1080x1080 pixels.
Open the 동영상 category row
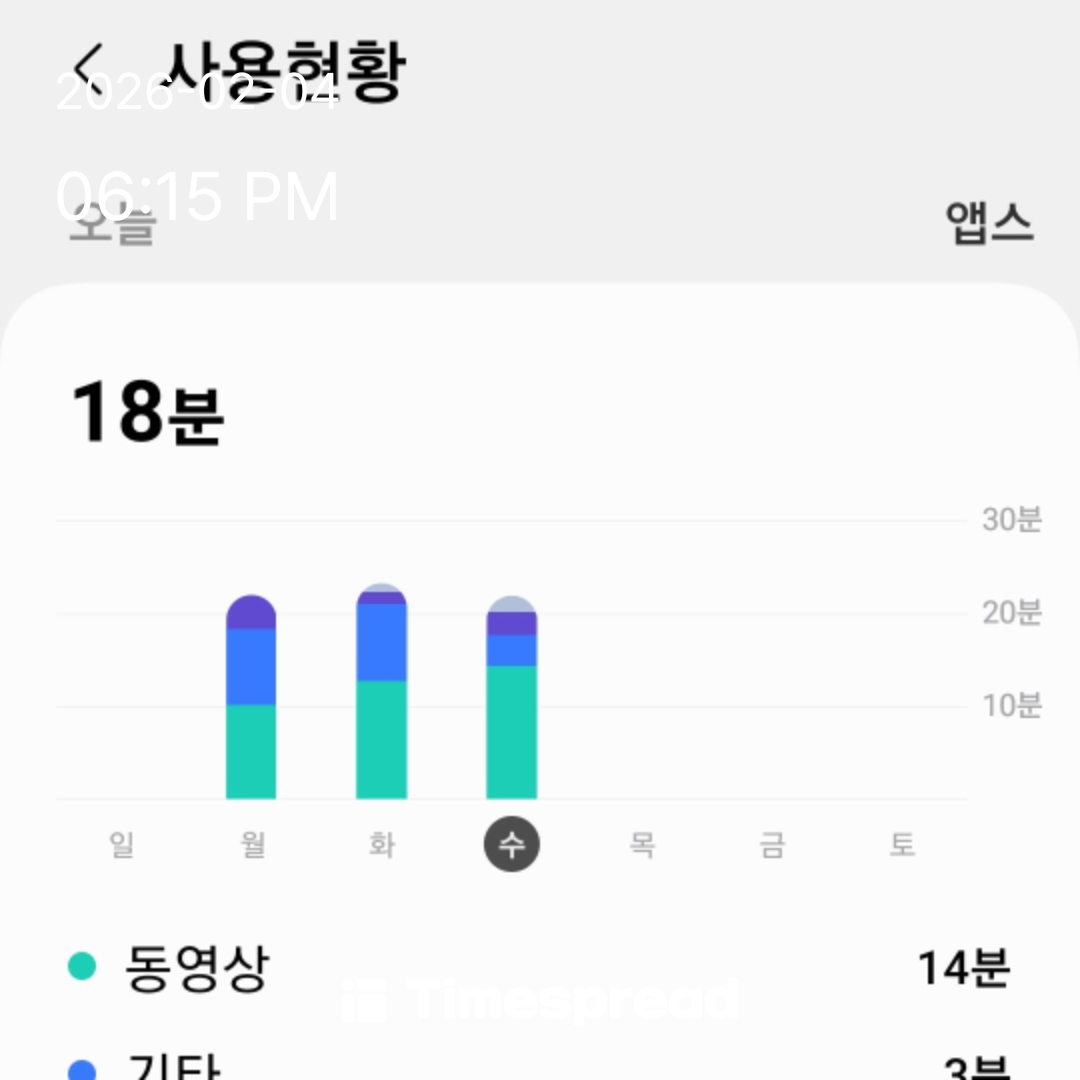pos(540,967)
